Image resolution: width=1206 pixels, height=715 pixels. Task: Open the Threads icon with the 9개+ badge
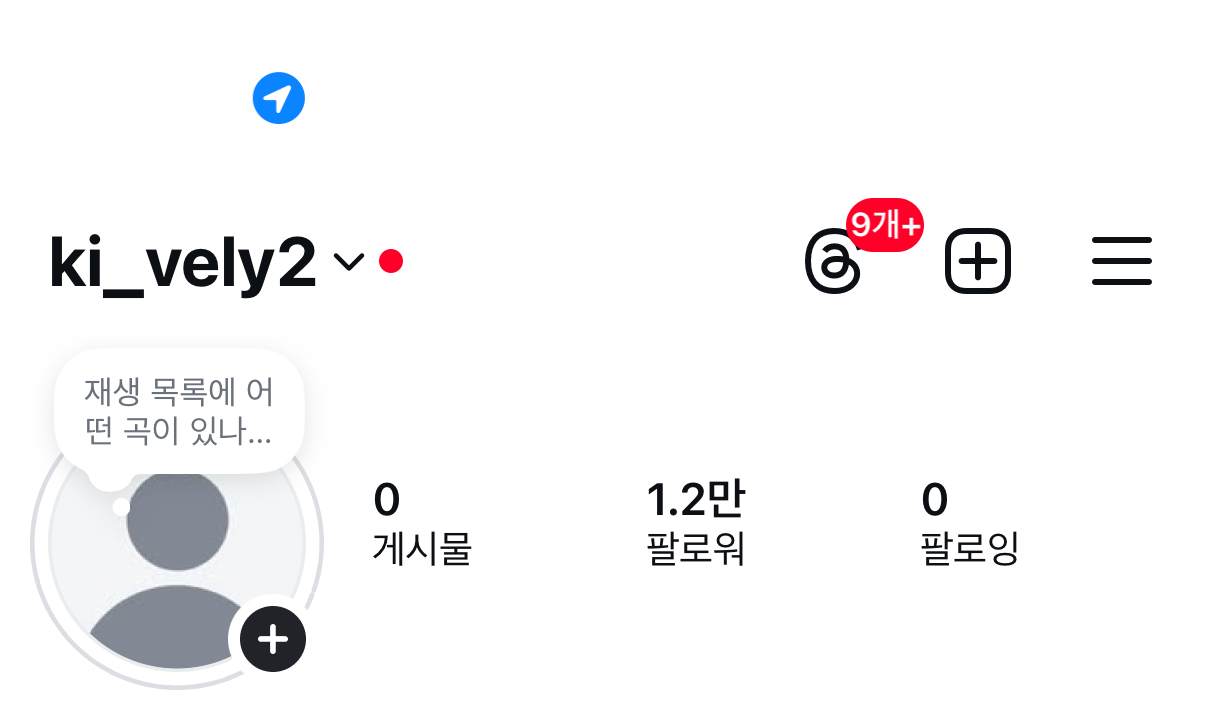(x=833, y=264)
